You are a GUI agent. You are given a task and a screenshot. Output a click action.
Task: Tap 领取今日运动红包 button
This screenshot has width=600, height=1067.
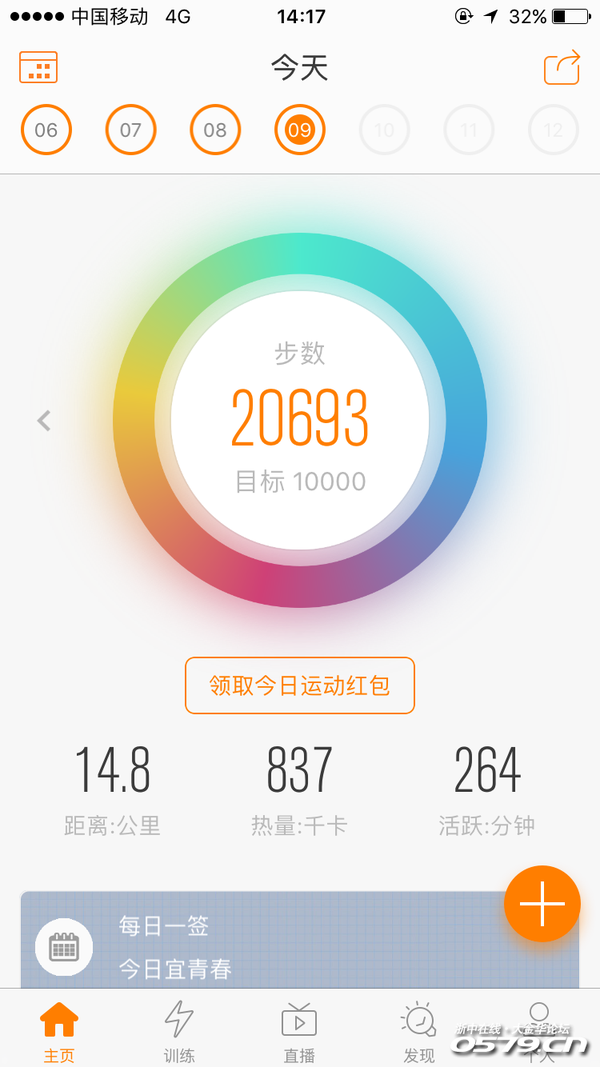point(300,685)
